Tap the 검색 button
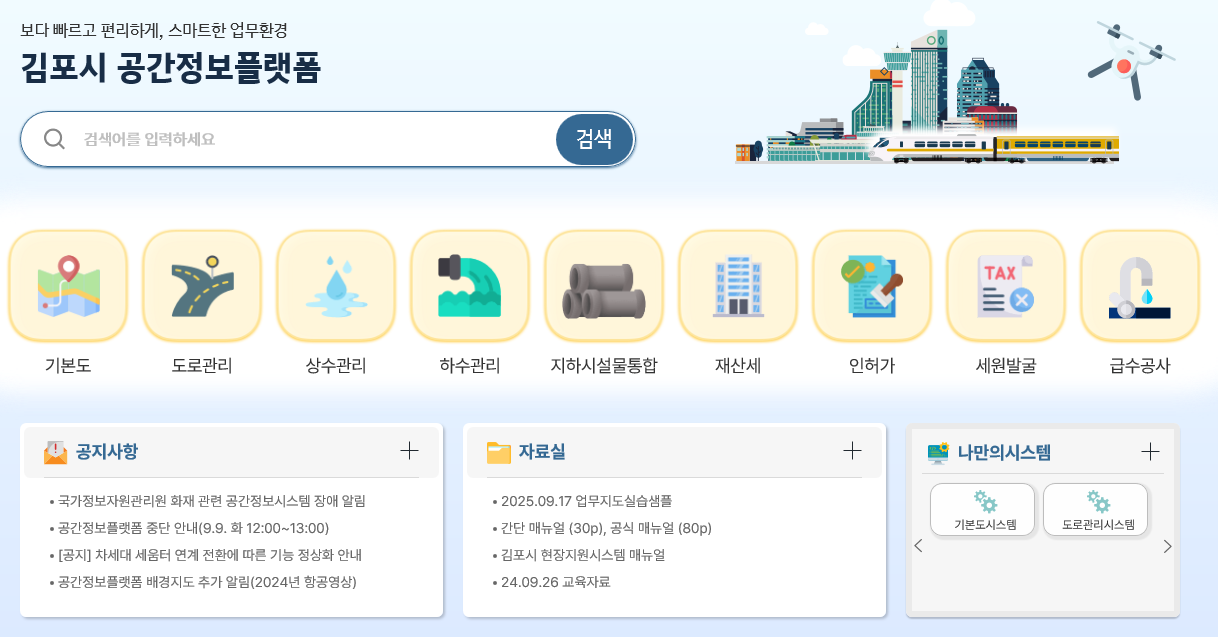 [595, 139]
